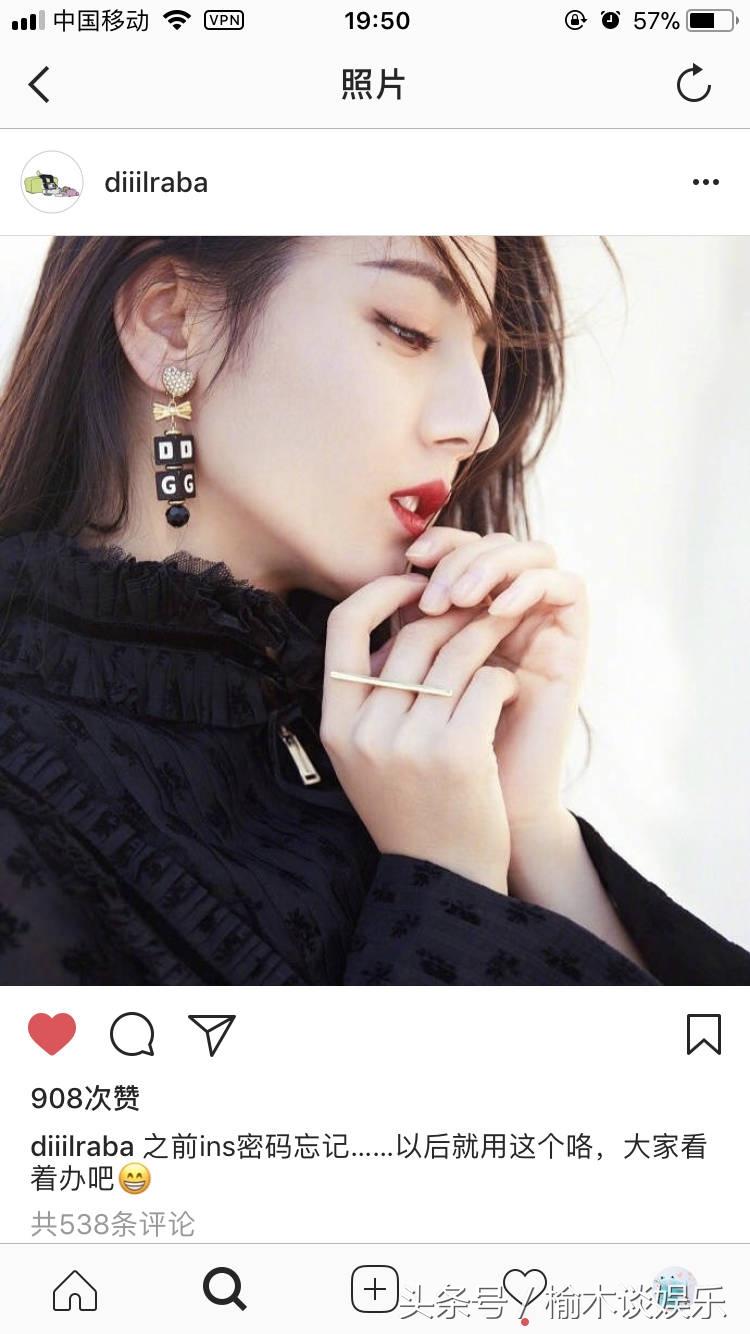
Task: Open the activity heart tab
Action: [524, 1290]
